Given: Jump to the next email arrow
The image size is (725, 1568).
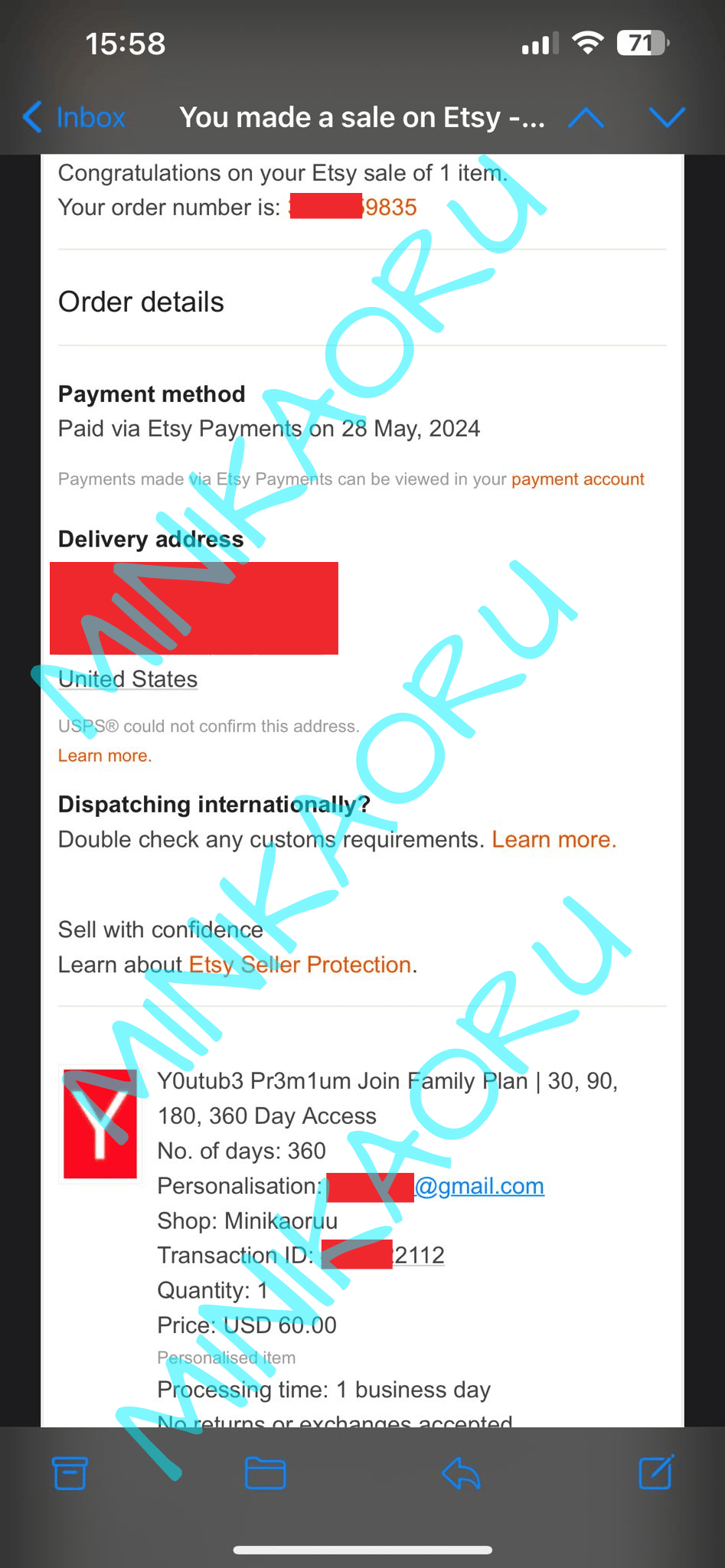Looking at the screenshot, I should point(667,117).
